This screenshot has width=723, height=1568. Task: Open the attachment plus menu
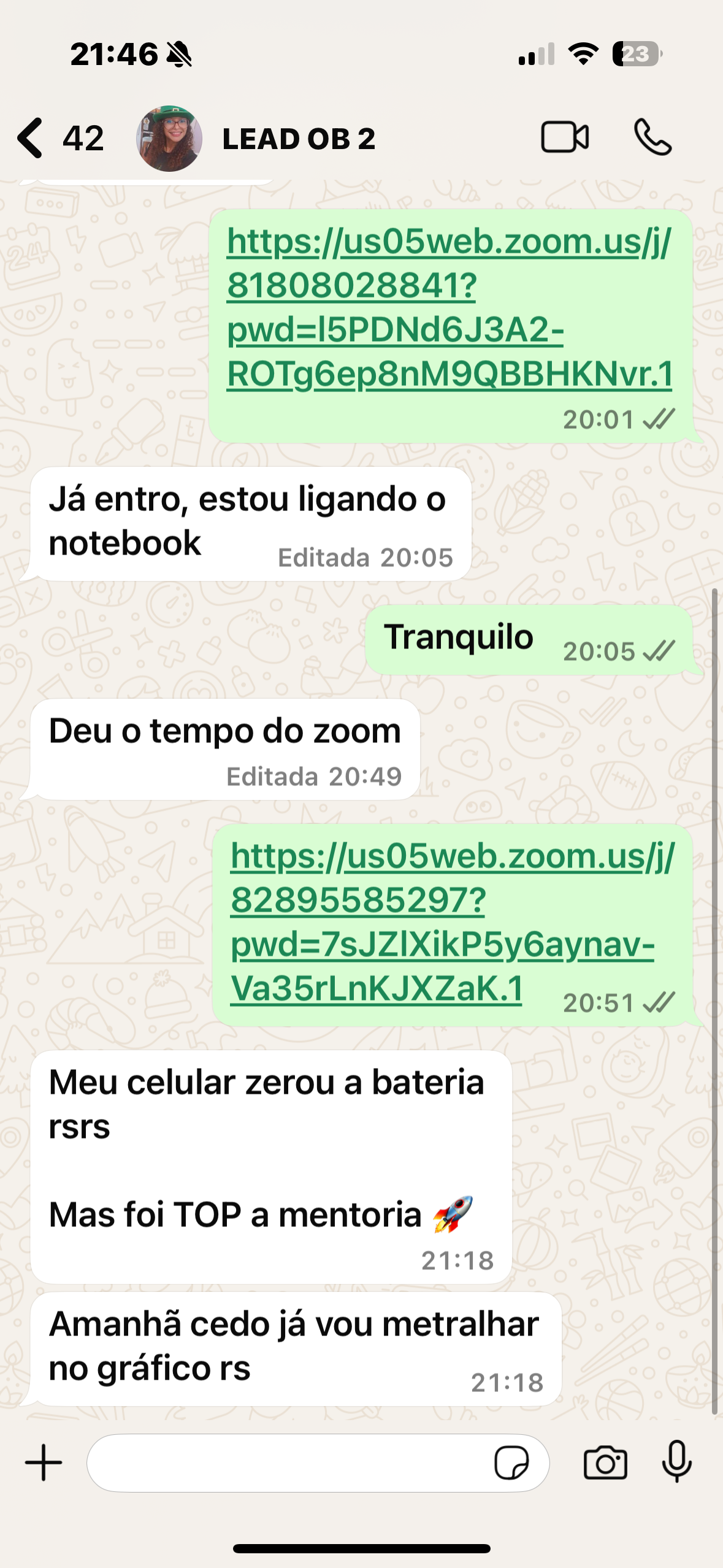pos(44,1462)
